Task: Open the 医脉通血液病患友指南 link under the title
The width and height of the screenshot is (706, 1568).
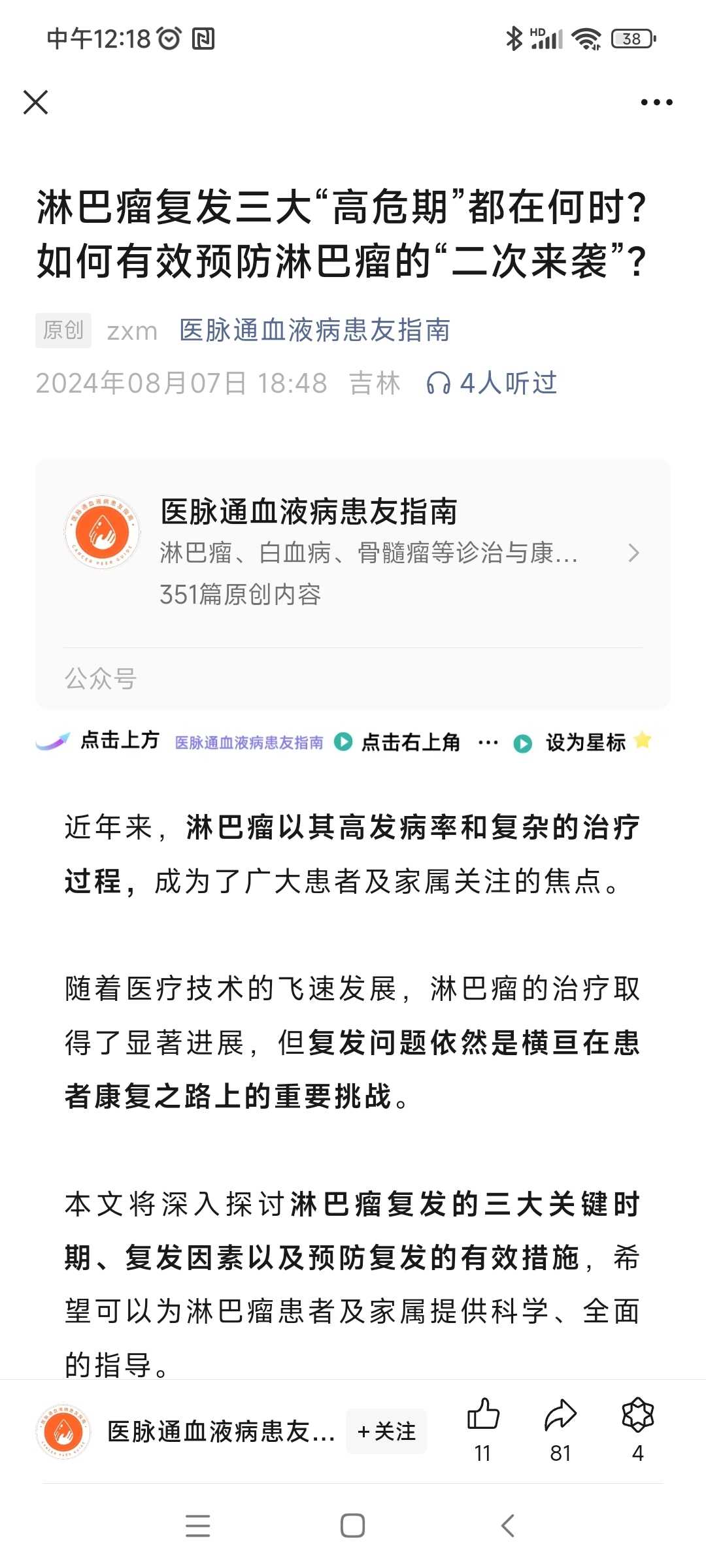Action: 314,331
